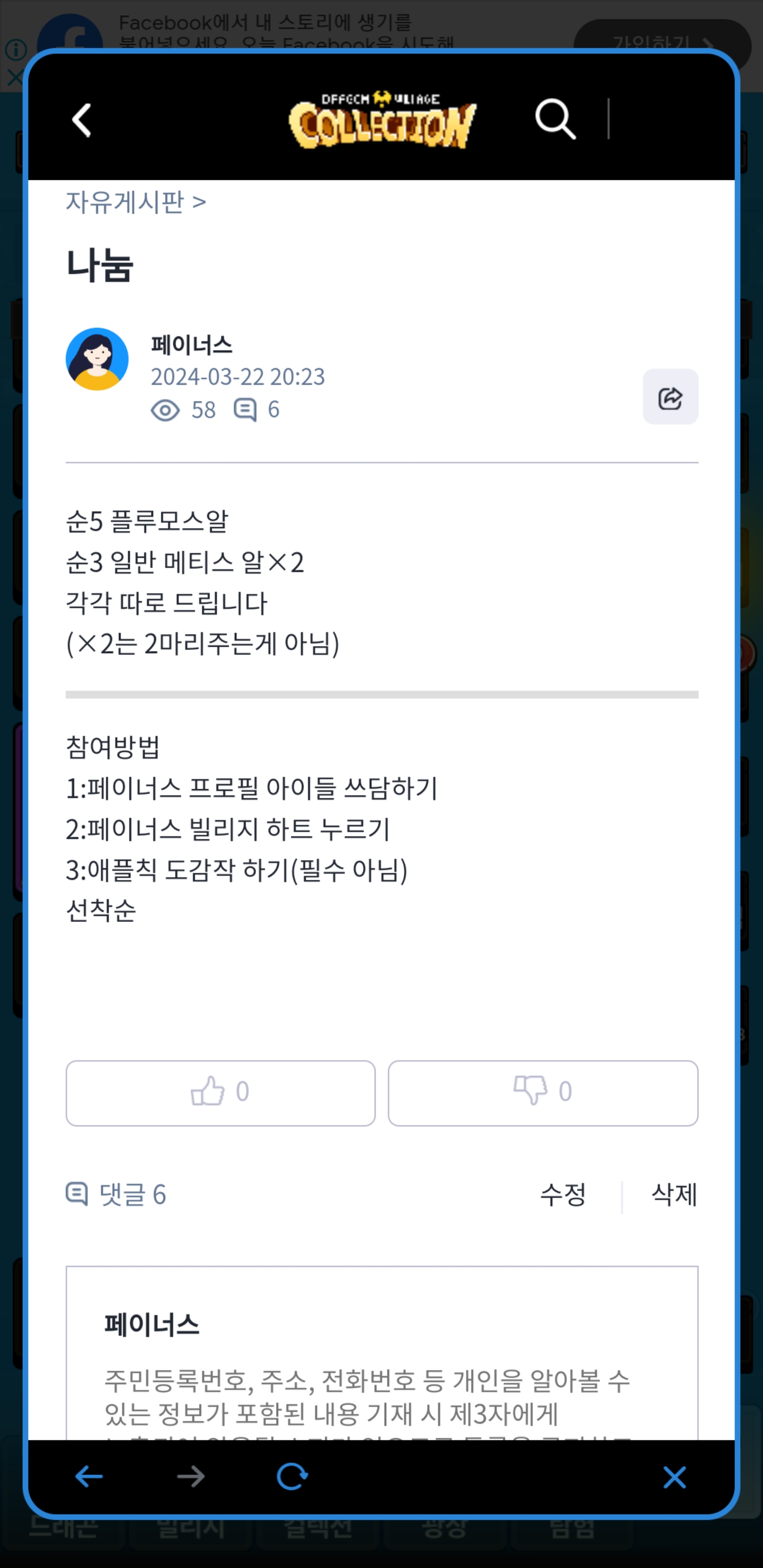Open 페이너스 profile picture
This screenshot has height=1568, width=763.
(x=97, y=359)
